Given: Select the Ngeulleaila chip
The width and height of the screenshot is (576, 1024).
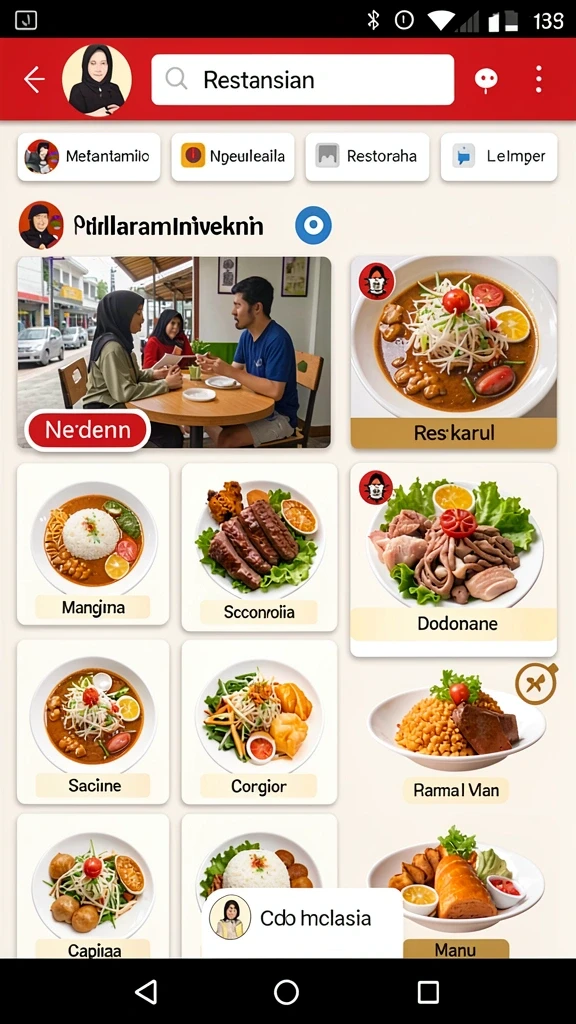Looking at the screenshot, I should pos(233,157).
